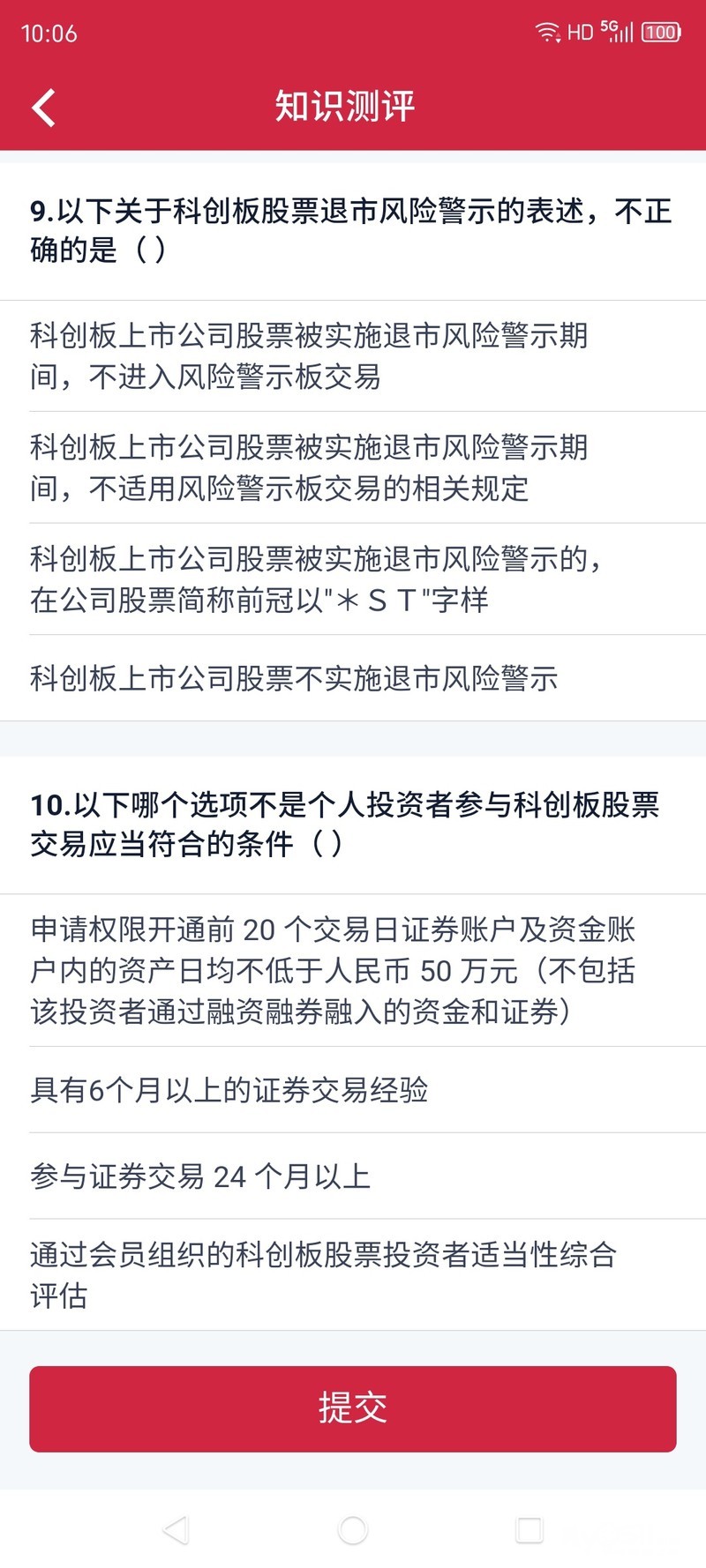Open the system recent apps view
Image resolution: width=706 pixels, height=1568 pixels.
(529, 1530)
